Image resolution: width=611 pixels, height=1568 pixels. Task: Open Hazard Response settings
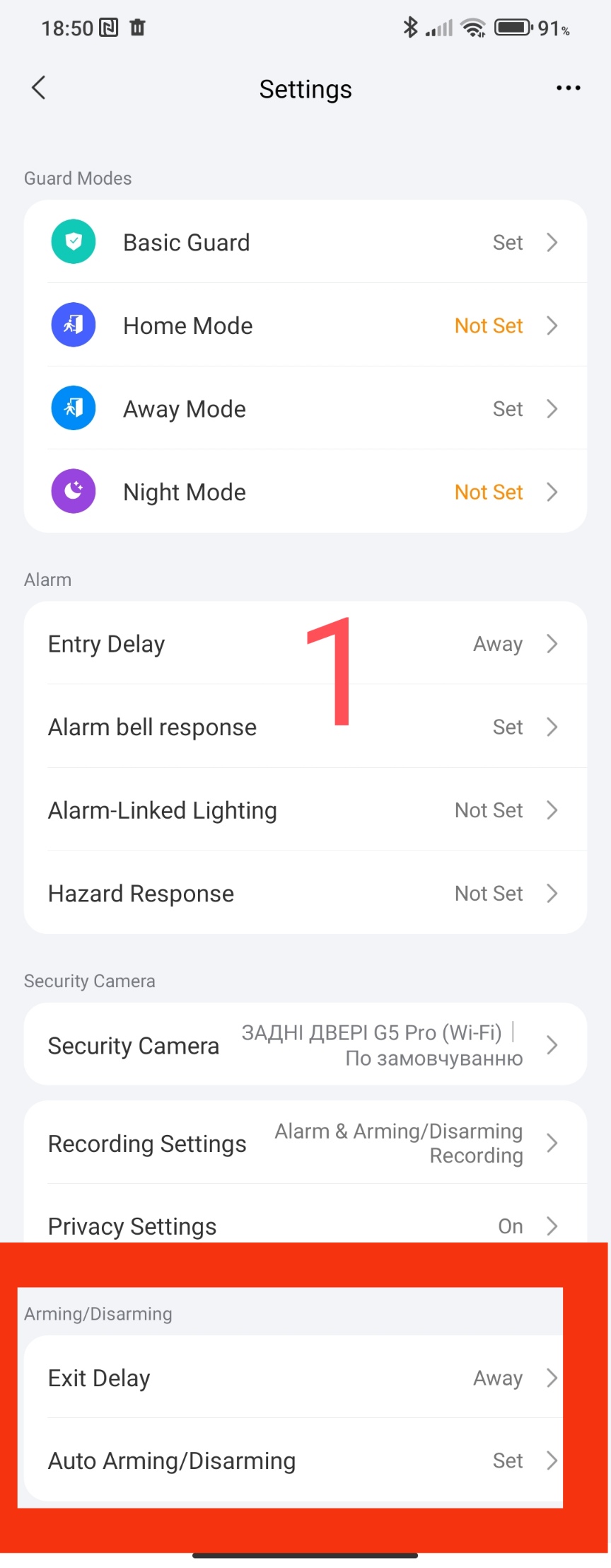[305, 894]
